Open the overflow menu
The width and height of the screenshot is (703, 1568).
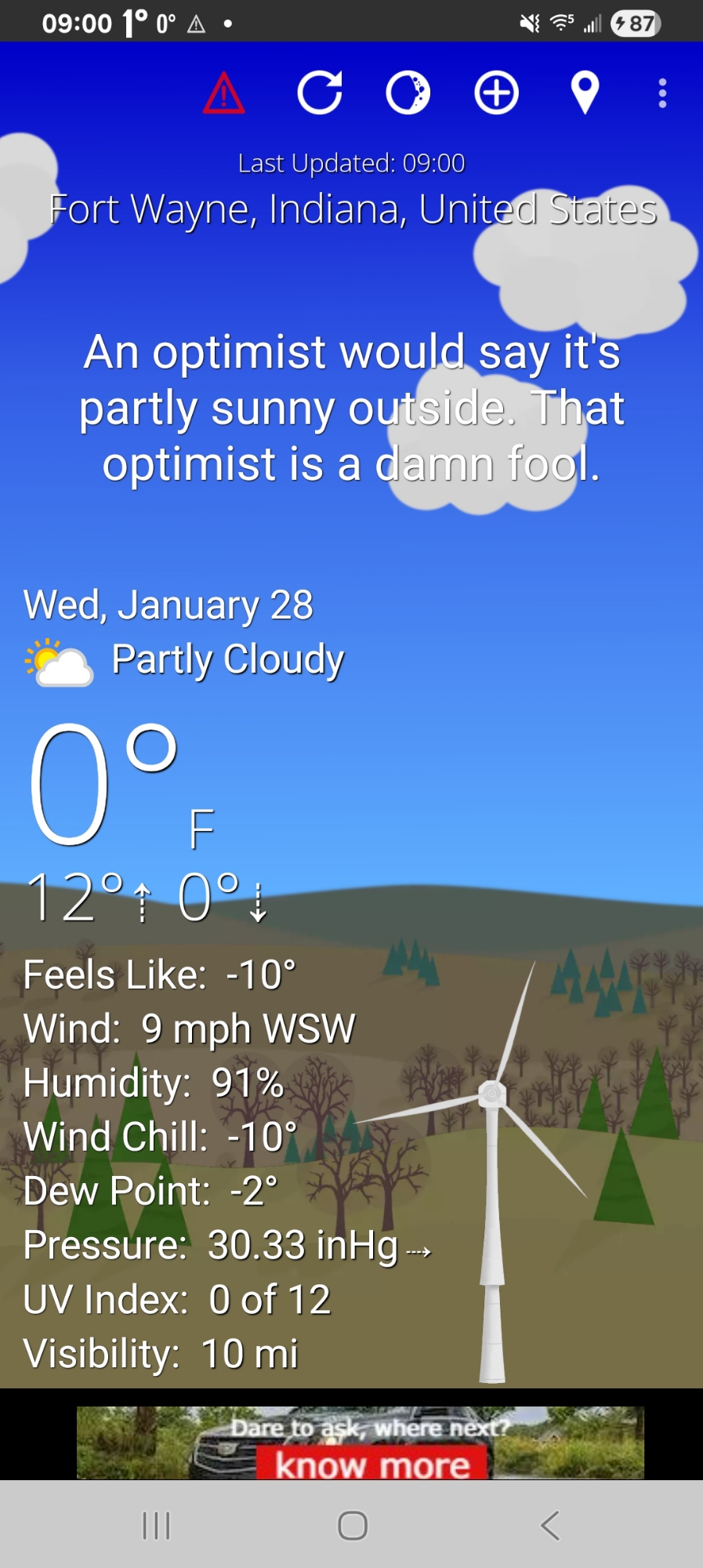tap(662, 93)
